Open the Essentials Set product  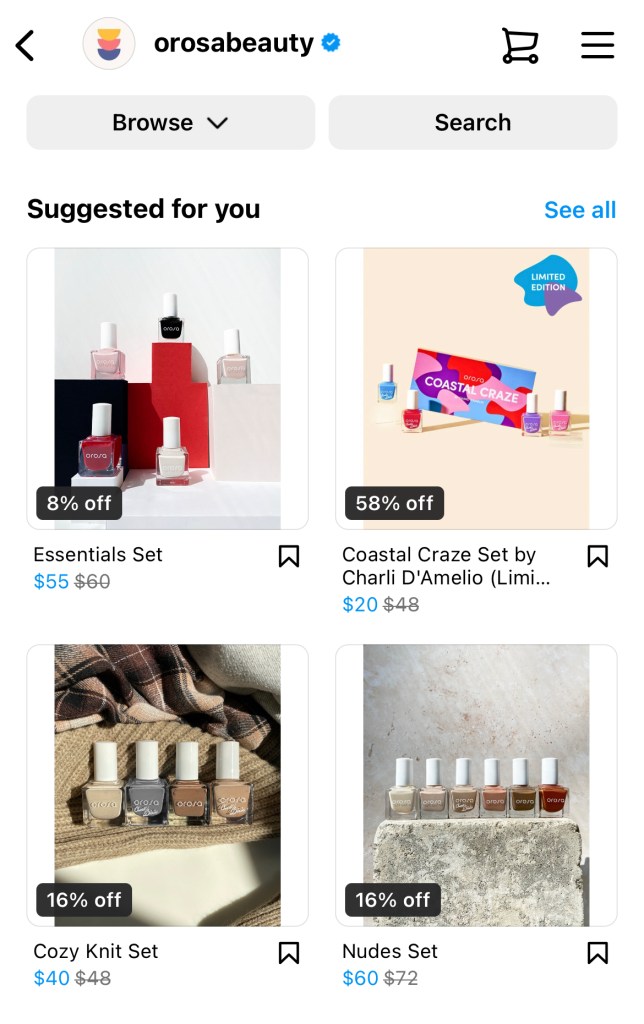(167, 389)
